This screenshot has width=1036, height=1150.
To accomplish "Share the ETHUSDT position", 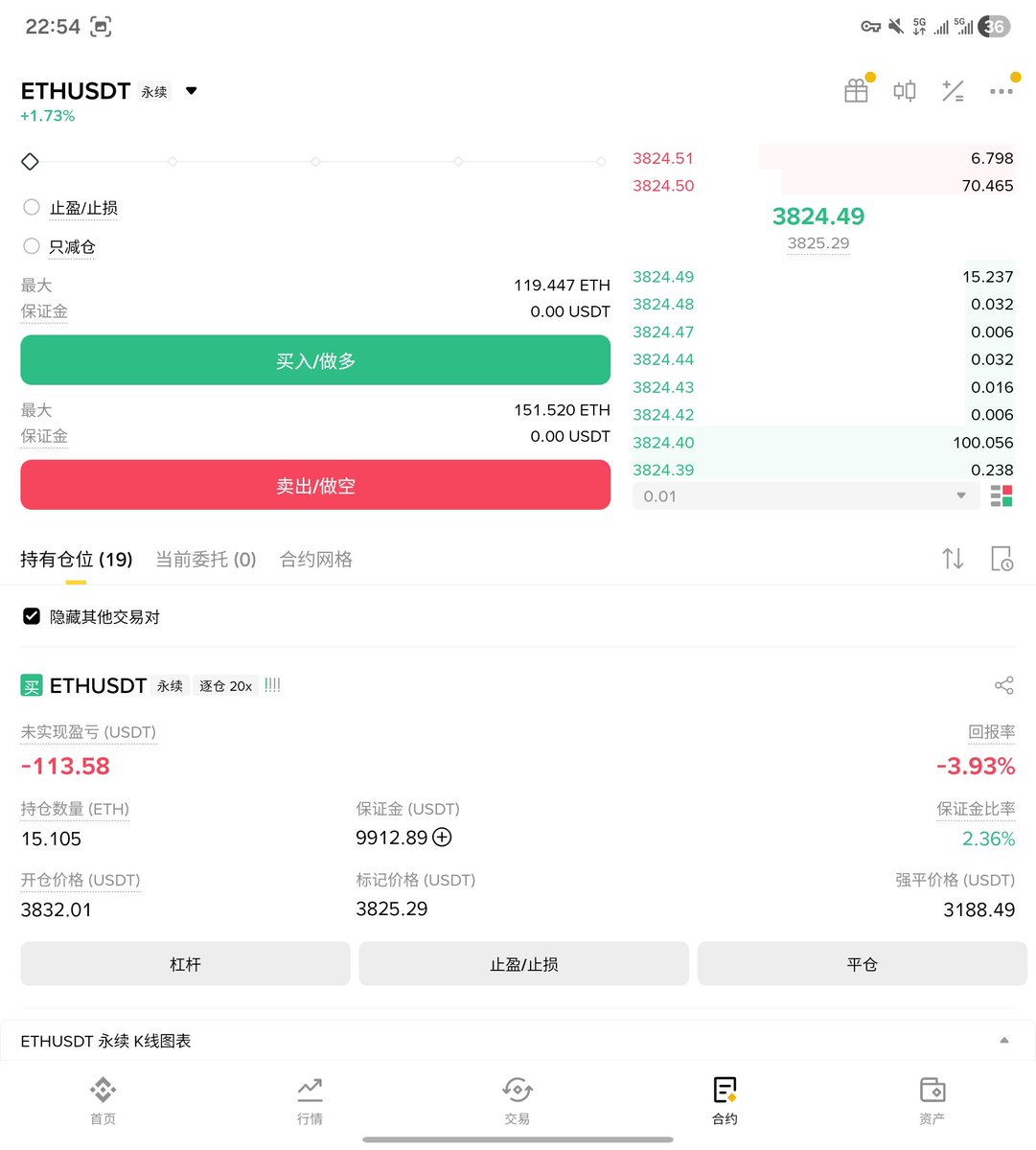I will 1003,685.
